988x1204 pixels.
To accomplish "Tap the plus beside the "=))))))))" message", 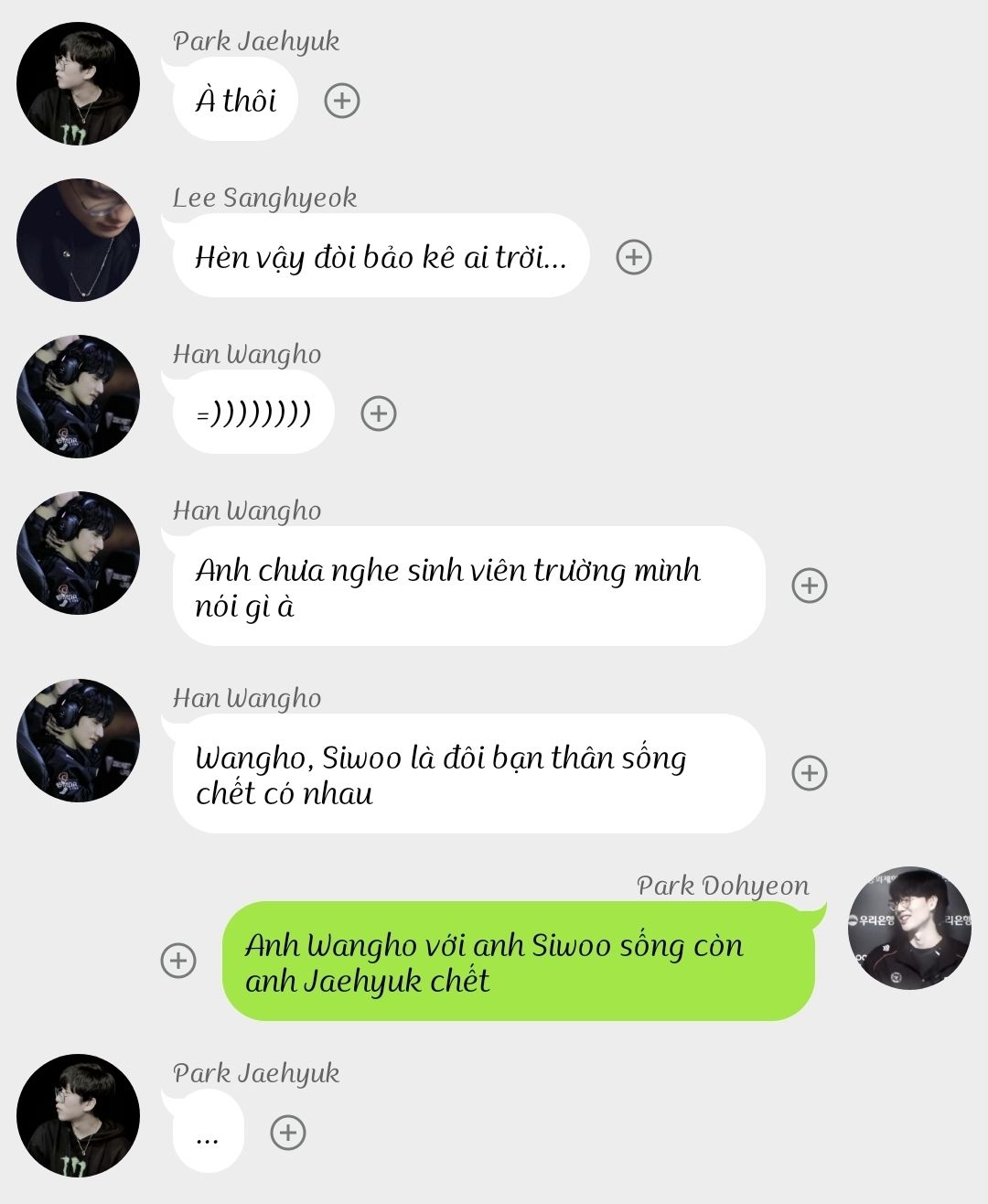I will pyautogui.click(x=379, y=414).
